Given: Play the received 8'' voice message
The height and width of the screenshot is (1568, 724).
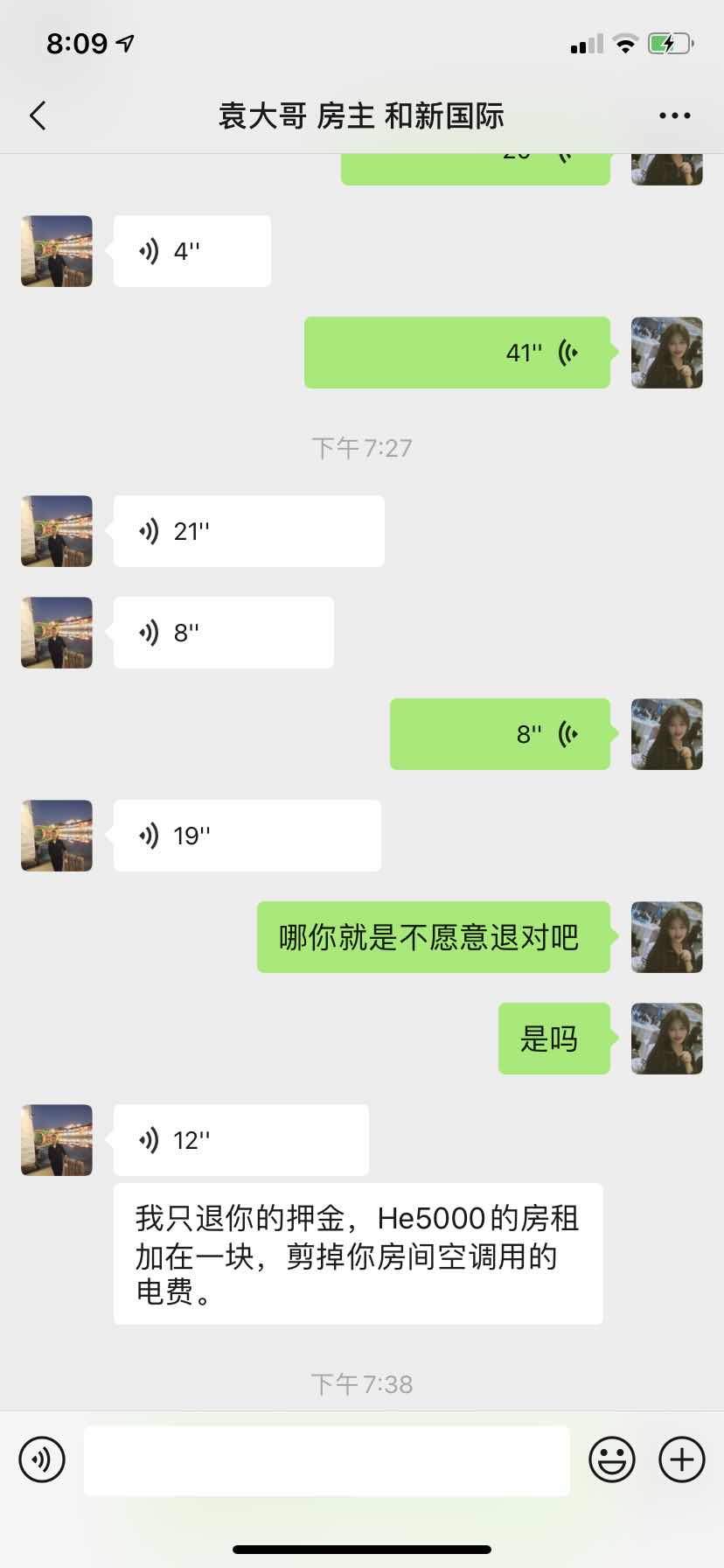Looking at the screenshot, I should click(x=223, y=633).
